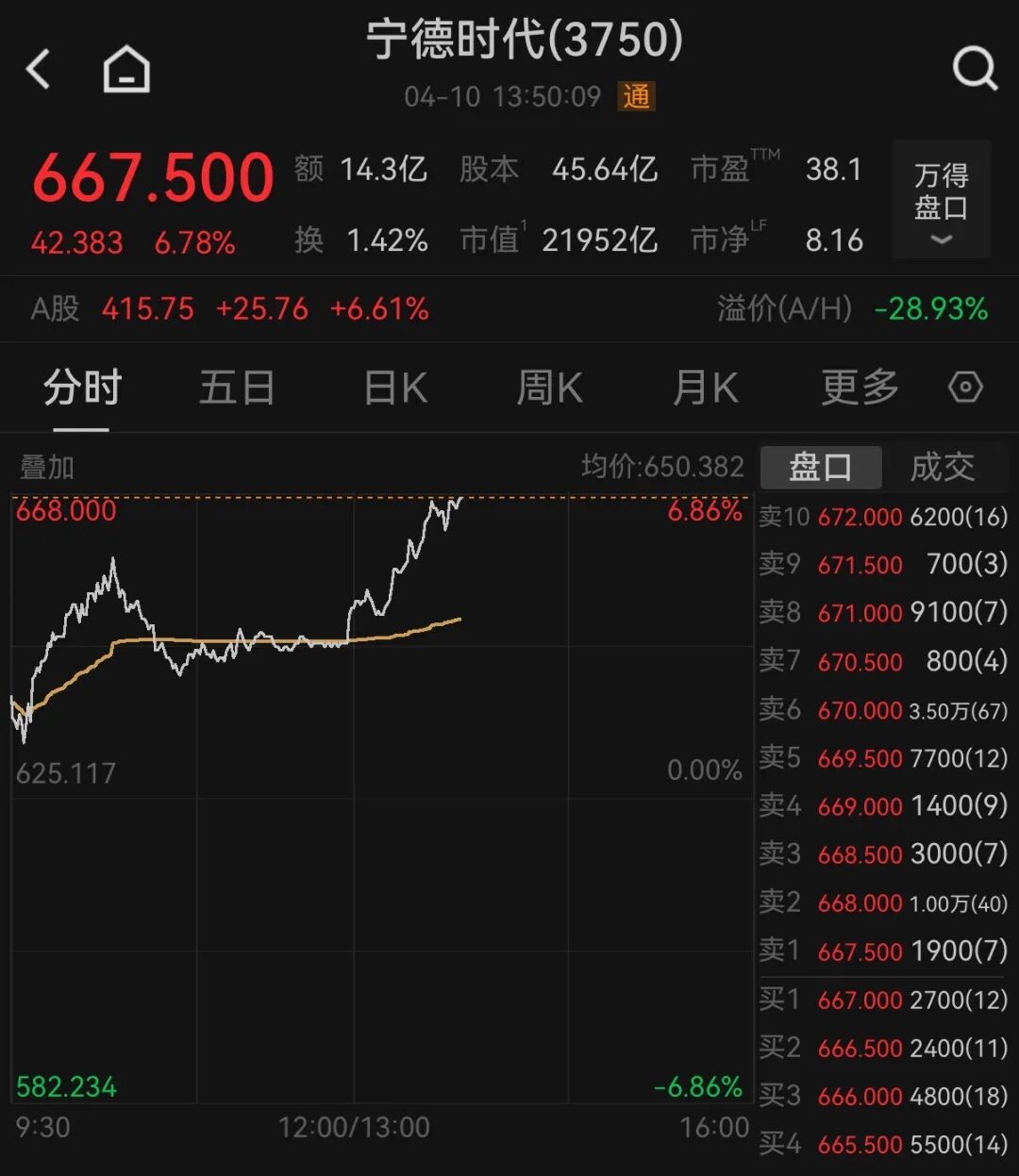
Task: Select the 盘口 order book tab
Action: (x=820, y=467)
